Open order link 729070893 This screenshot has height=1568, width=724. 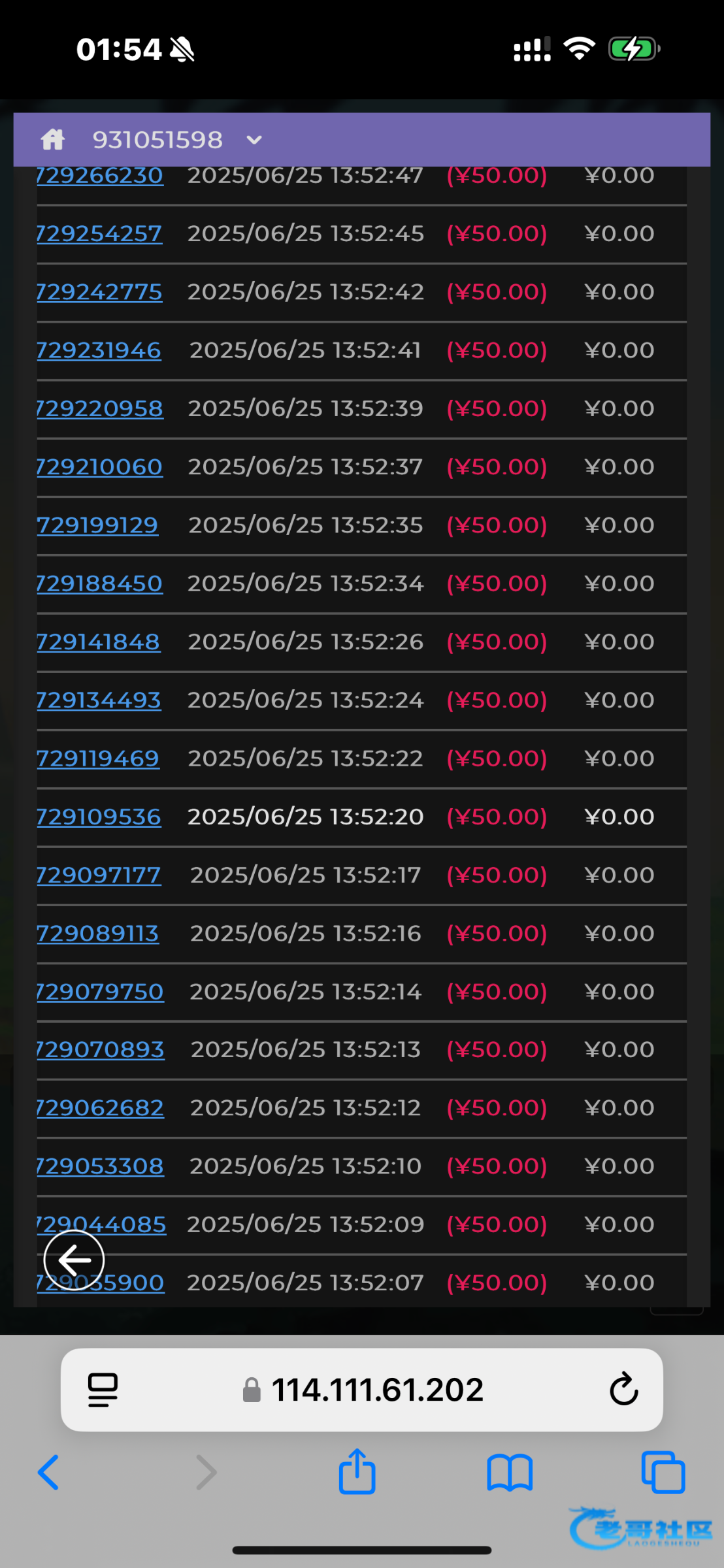click(100, 1050)
